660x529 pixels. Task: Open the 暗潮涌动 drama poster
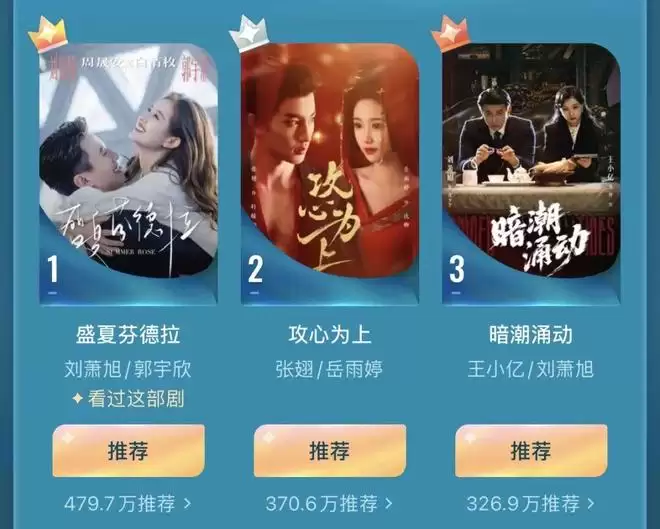[531, 170]
